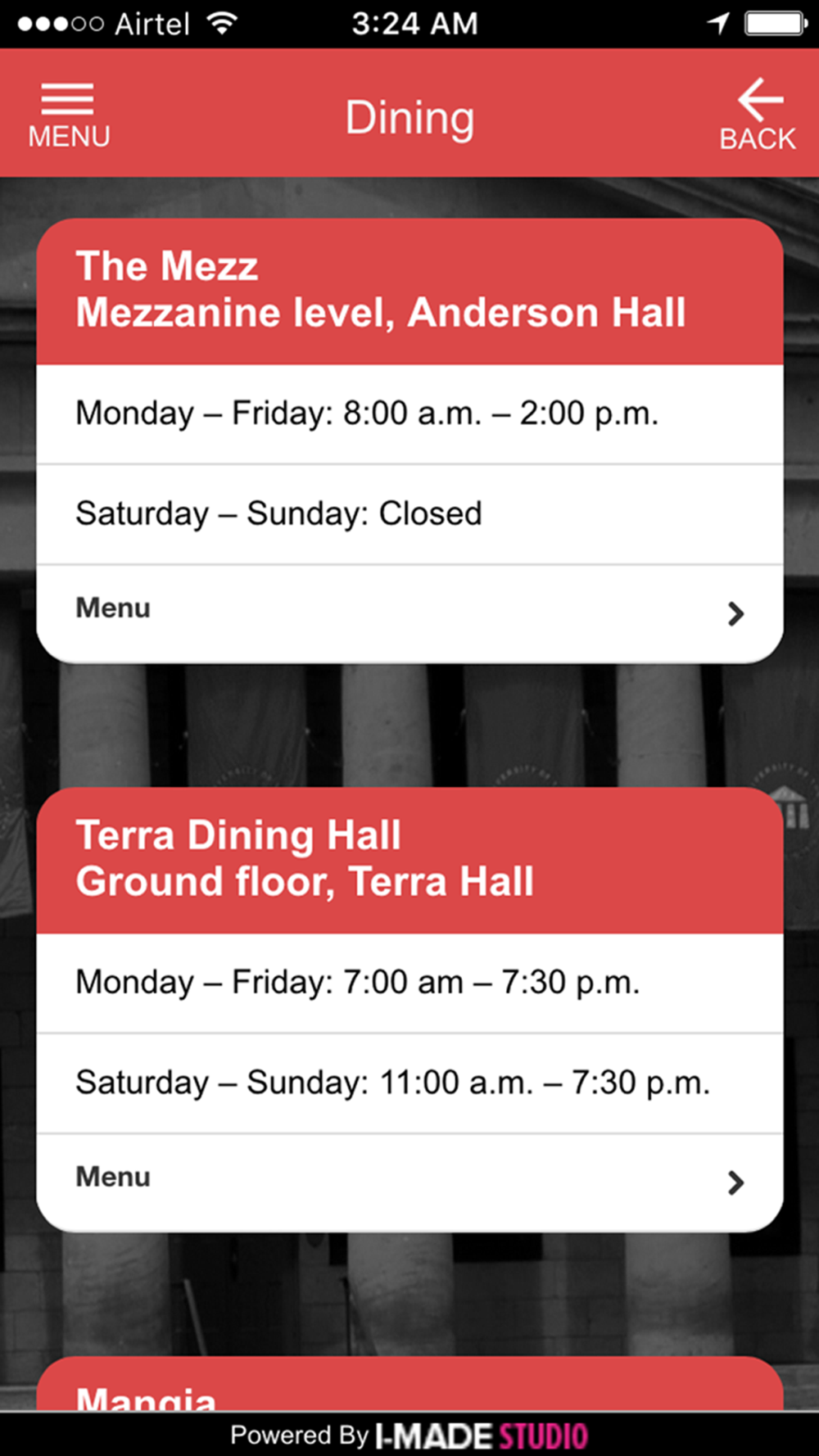Open the Menu row for Terra Dining Hall
Screen dimensions: 819x1456
tap(409, 1180)
